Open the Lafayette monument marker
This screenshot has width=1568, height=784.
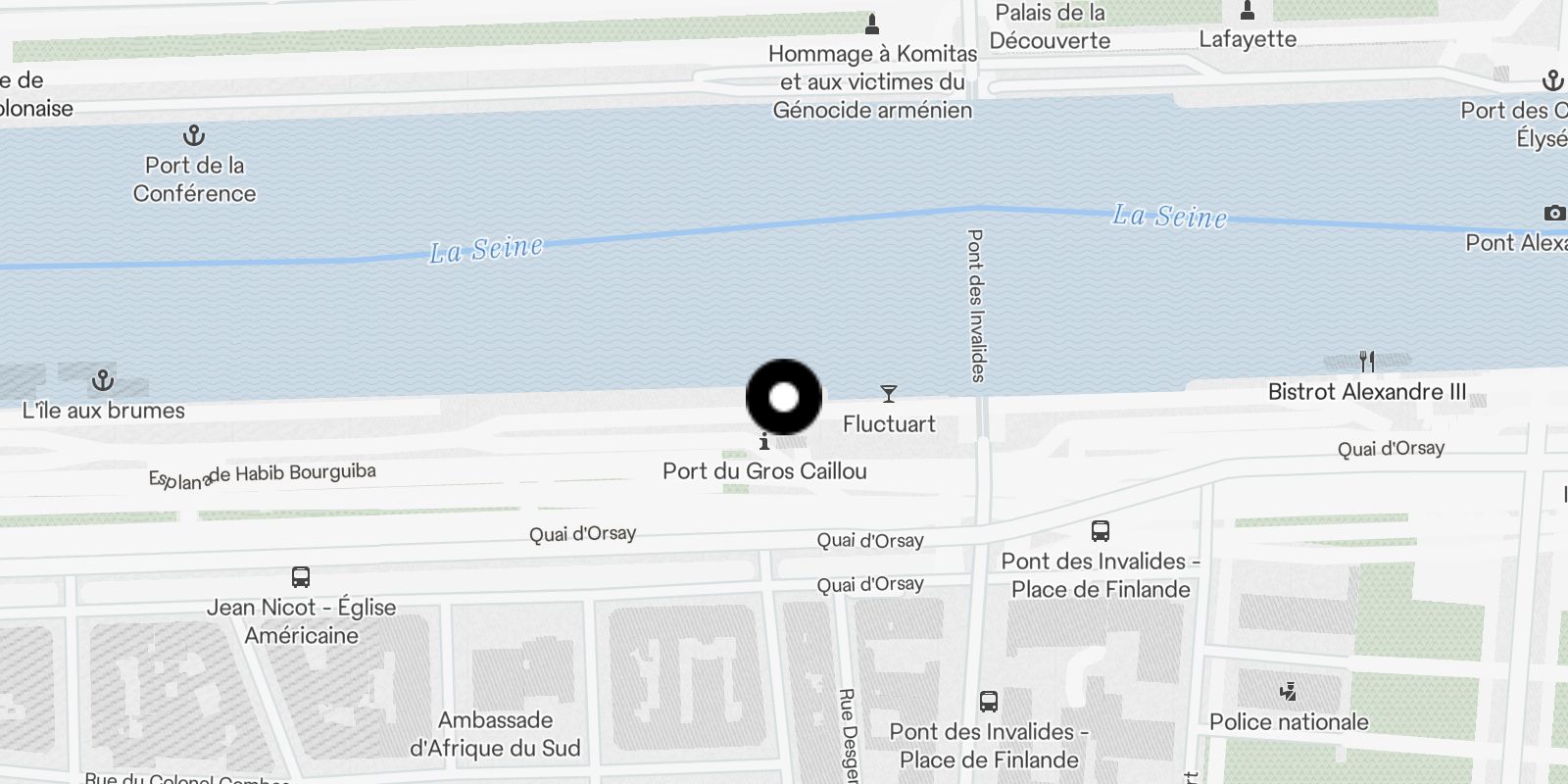1248,11
